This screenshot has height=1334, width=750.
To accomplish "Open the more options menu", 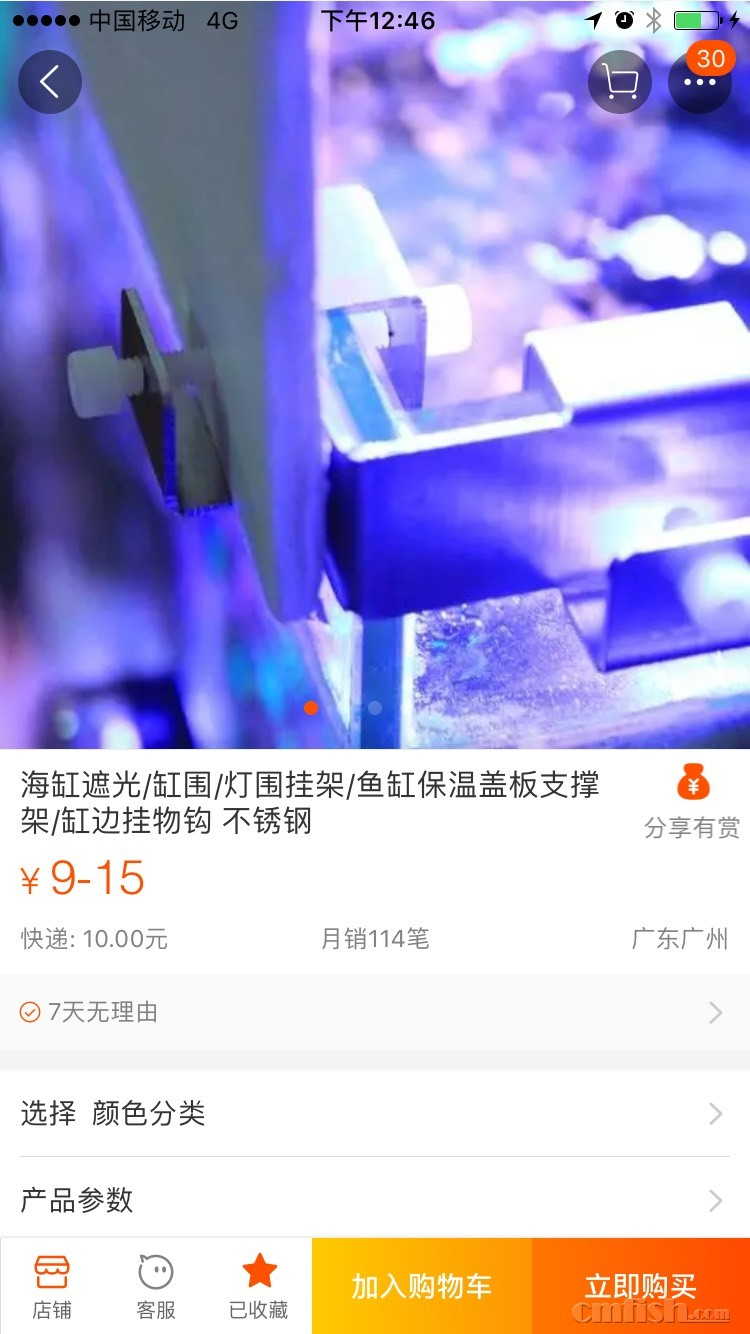I will [699, 82].
